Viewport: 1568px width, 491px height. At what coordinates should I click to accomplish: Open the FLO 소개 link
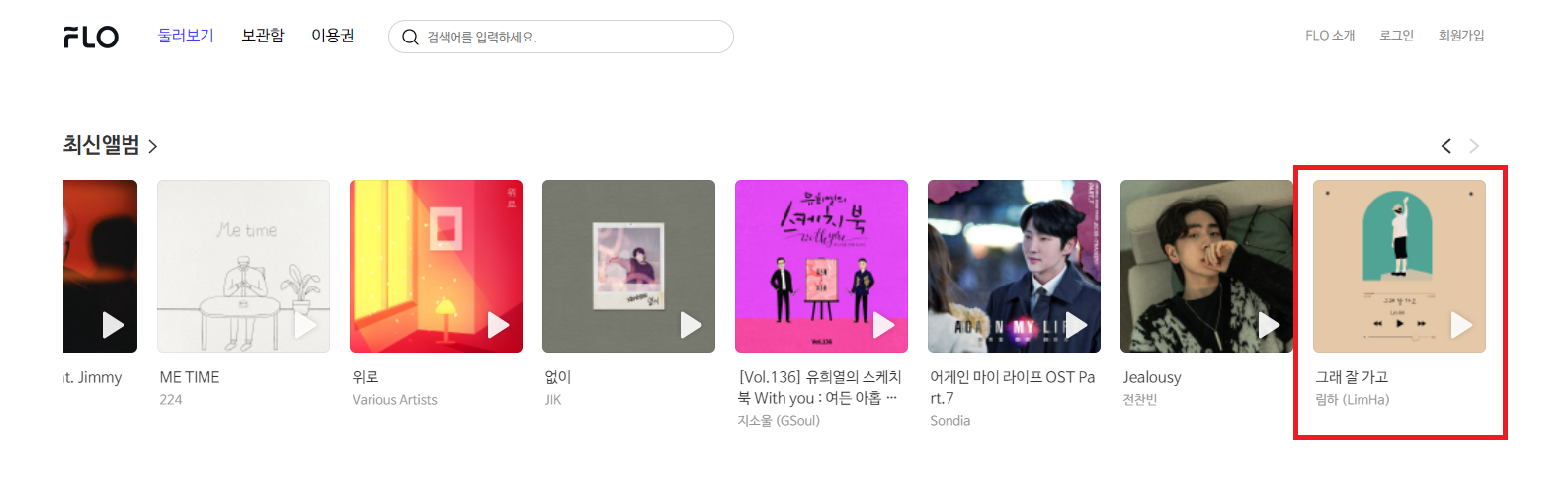tap(1330, 36)
